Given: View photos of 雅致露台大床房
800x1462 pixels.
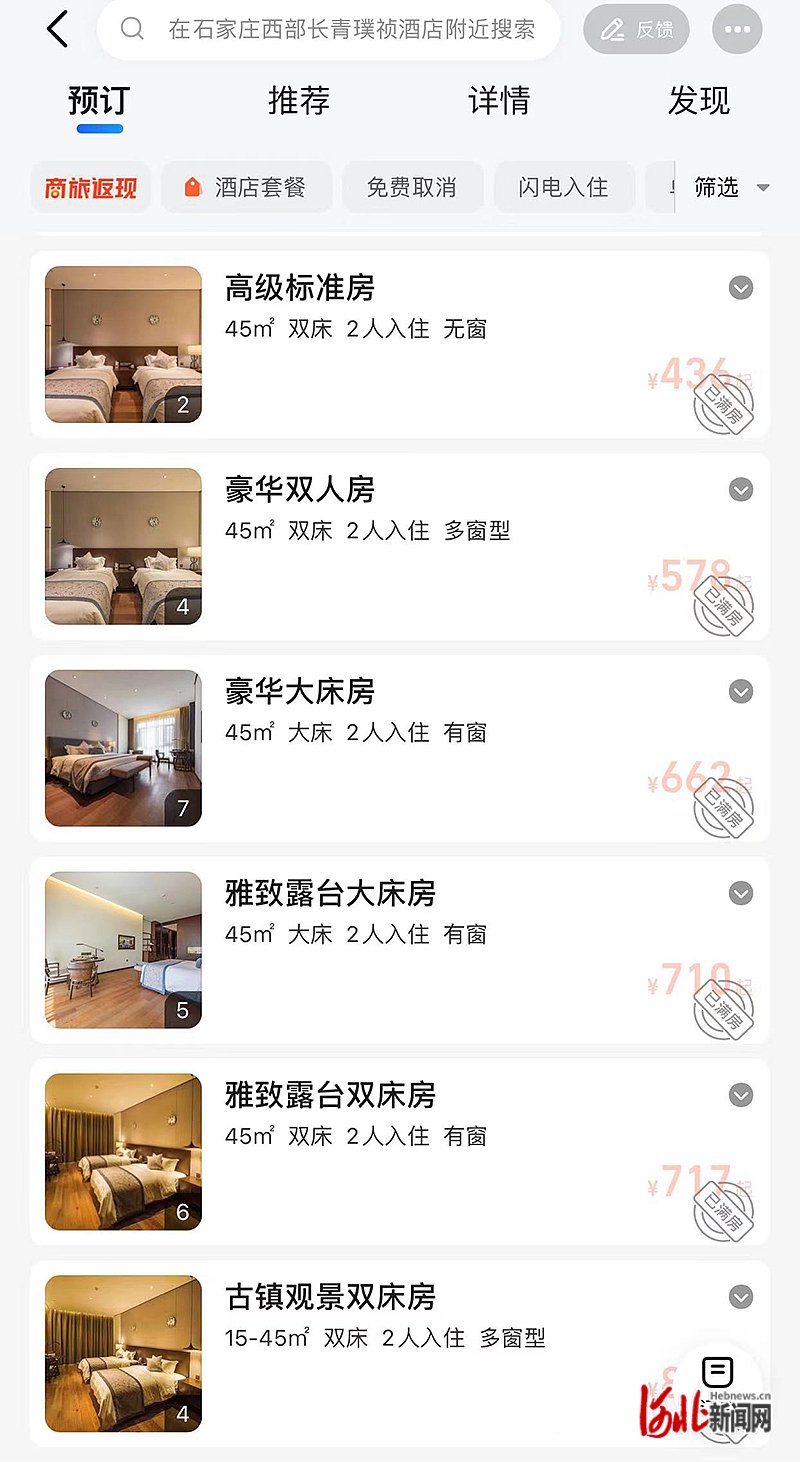Looking at the screenshot, I should click(x=123, y=950).
